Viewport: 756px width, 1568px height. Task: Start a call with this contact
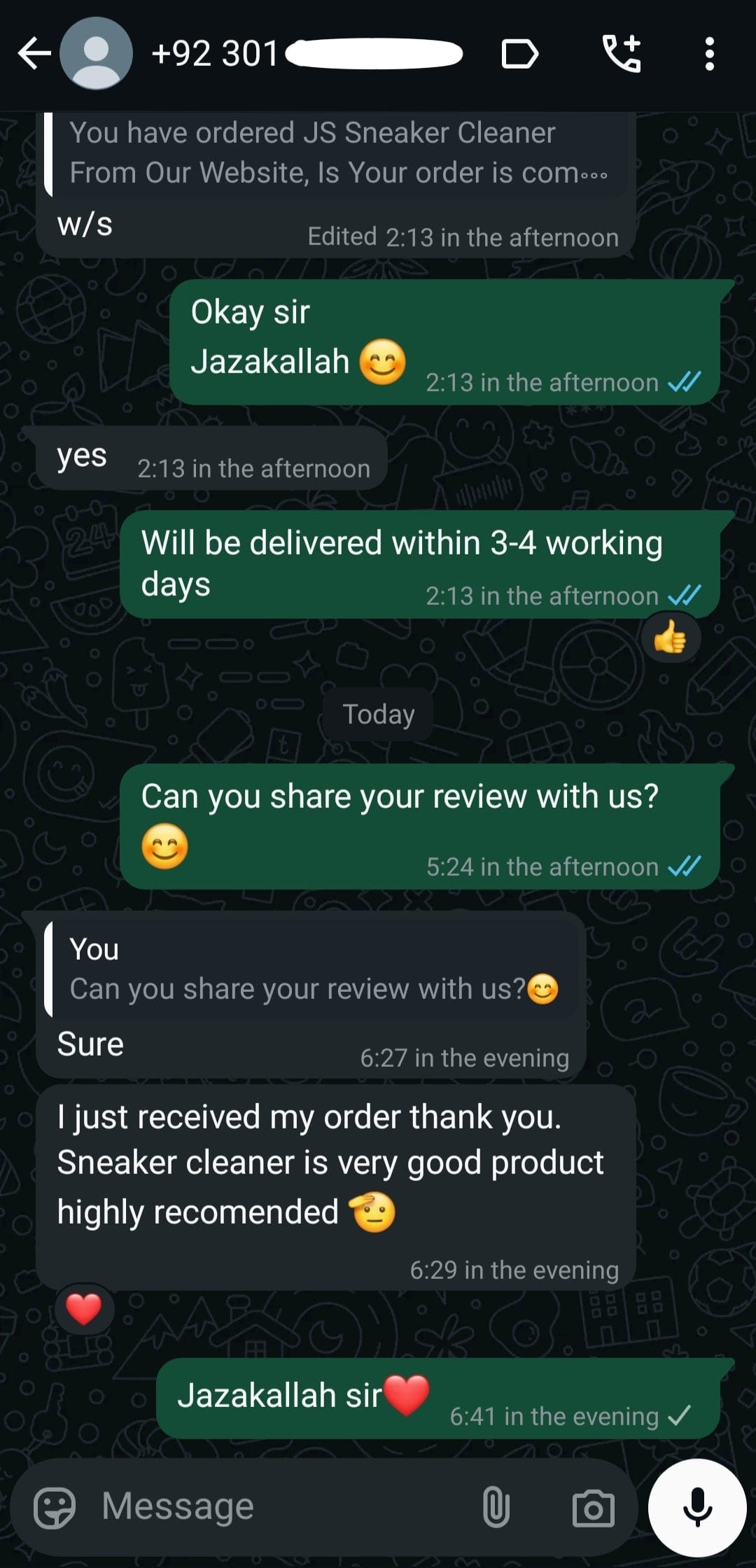coord(622,54)
